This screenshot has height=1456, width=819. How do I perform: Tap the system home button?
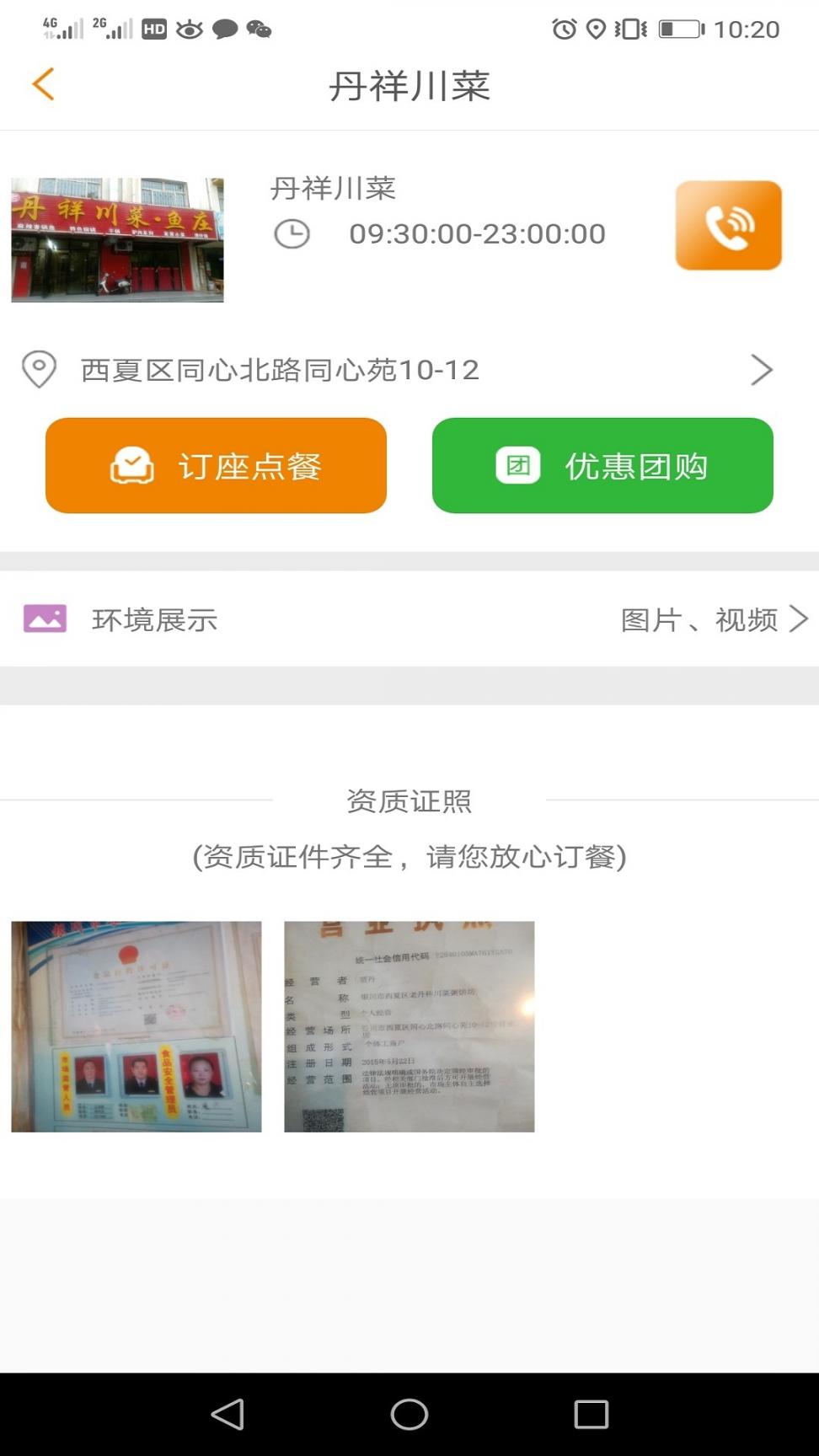coord(409,1415)
